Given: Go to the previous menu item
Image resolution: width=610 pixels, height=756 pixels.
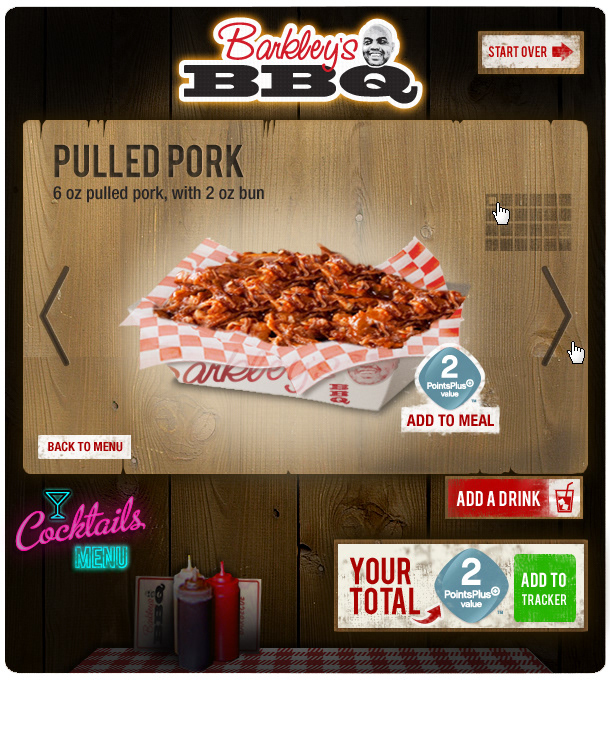Looking at the screenshot, I should tap(54, 315).
